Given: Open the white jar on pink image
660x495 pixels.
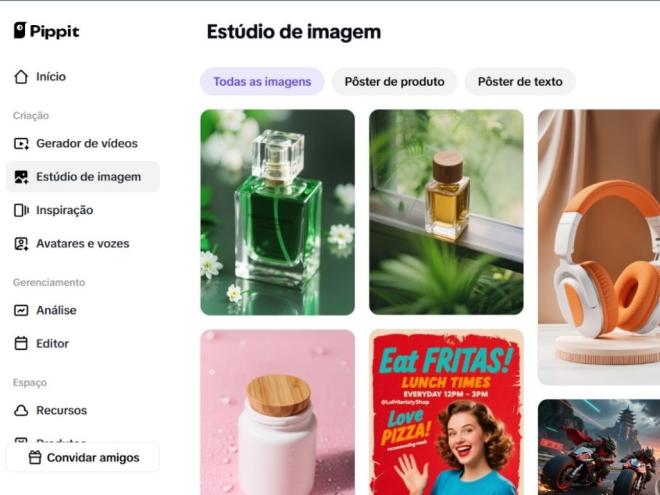Looking at the screenshot, I should [277, 412].
